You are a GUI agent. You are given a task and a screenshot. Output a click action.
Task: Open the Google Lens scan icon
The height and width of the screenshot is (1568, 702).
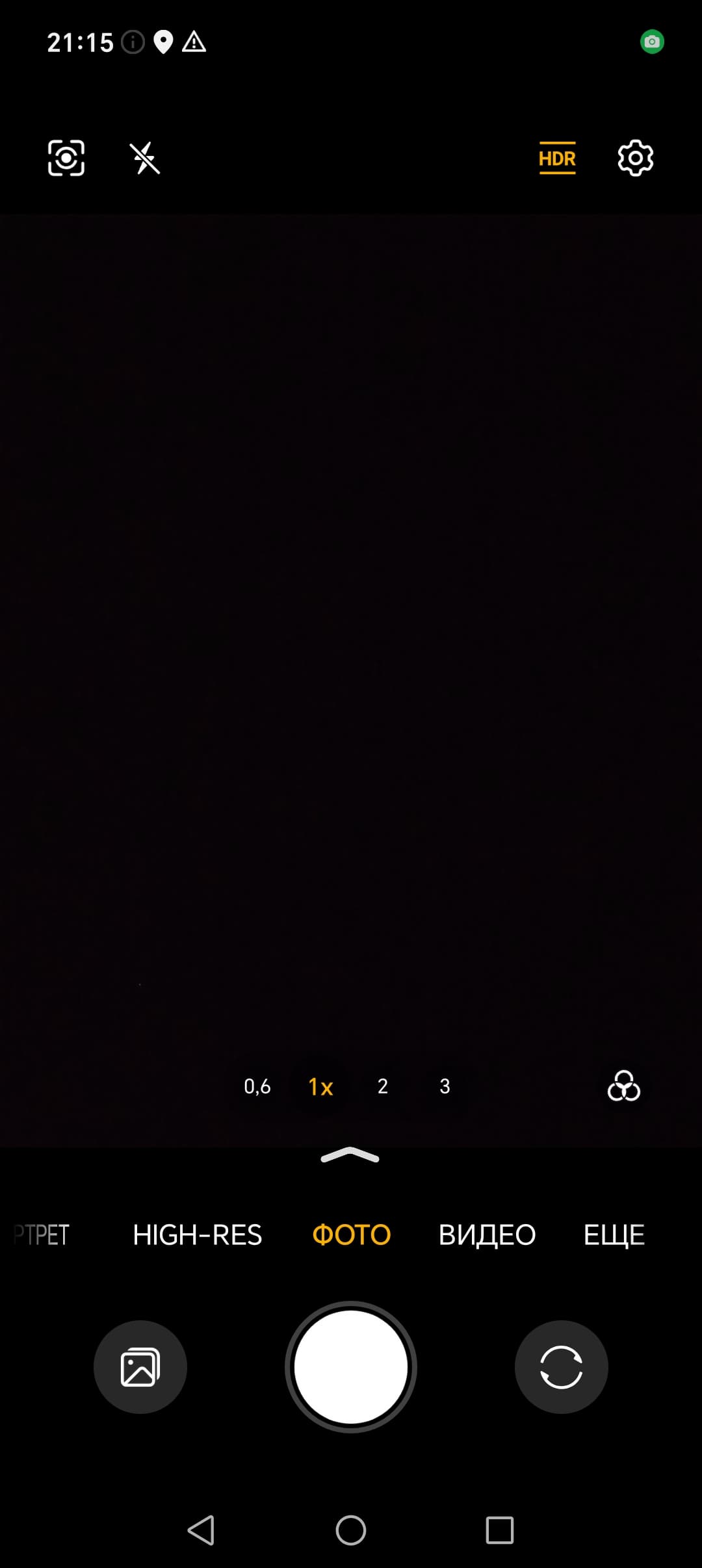click(66, 158)
